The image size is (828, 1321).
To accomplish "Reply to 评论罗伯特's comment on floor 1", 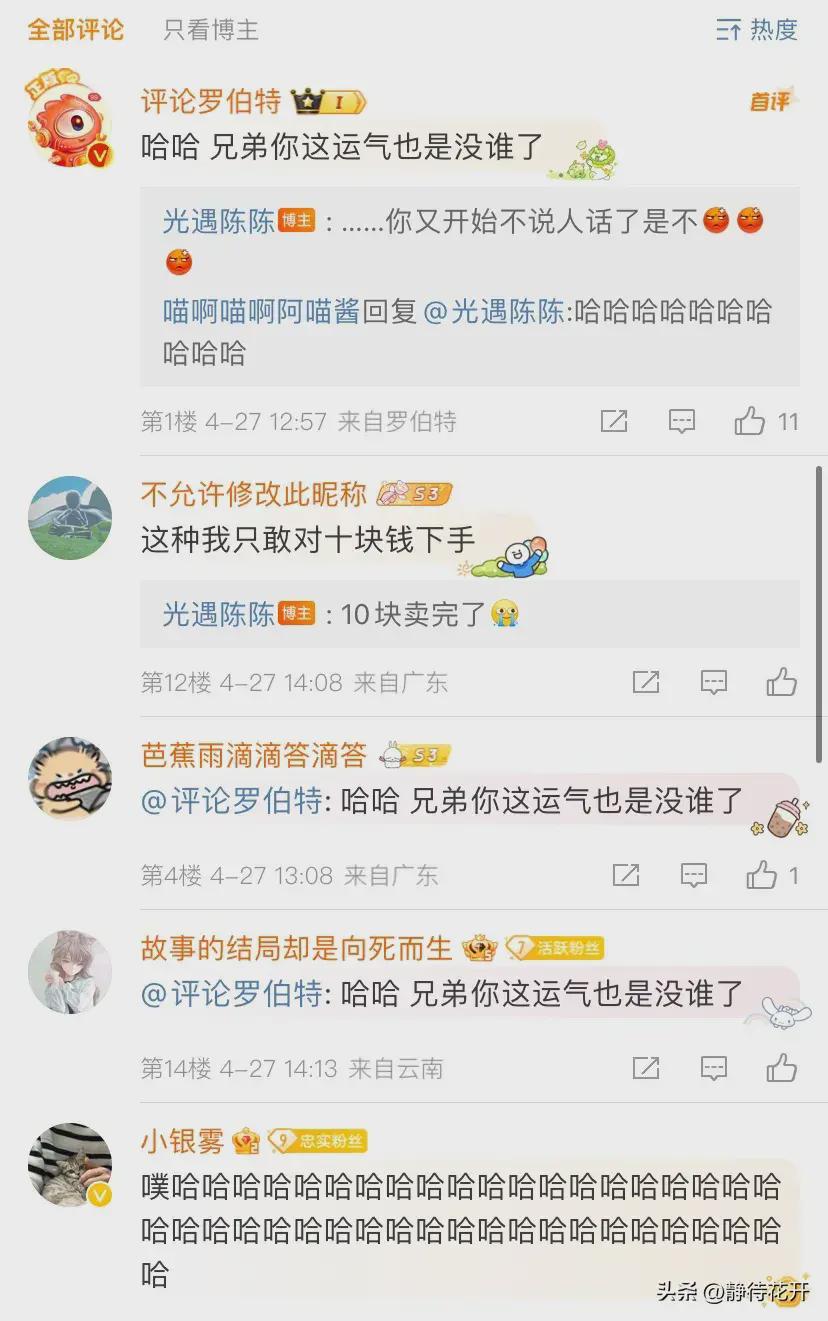I will point(682,421).
